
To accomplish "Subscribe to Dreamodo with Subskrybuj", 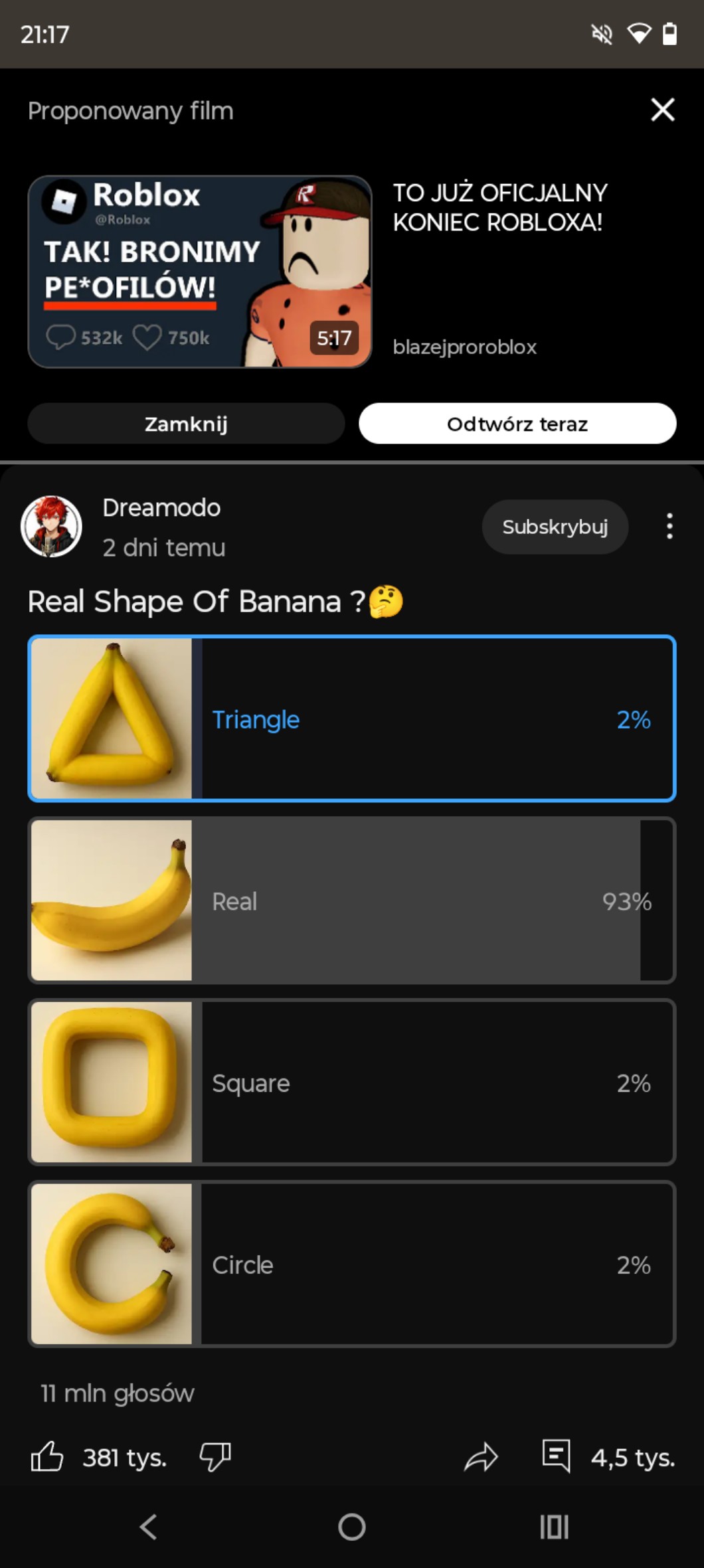I will (555, 527).
